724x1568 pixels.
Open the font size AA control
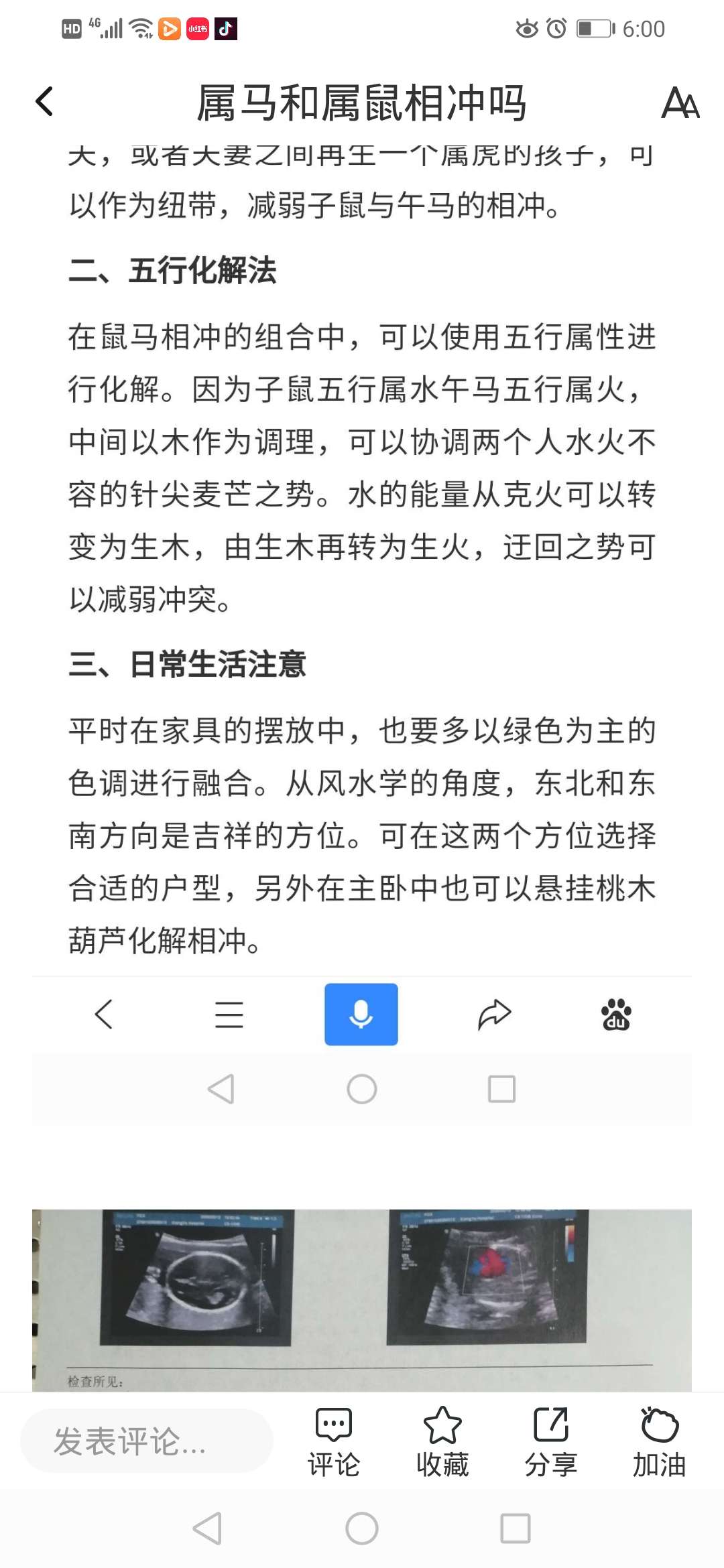[x=679, y=104]
